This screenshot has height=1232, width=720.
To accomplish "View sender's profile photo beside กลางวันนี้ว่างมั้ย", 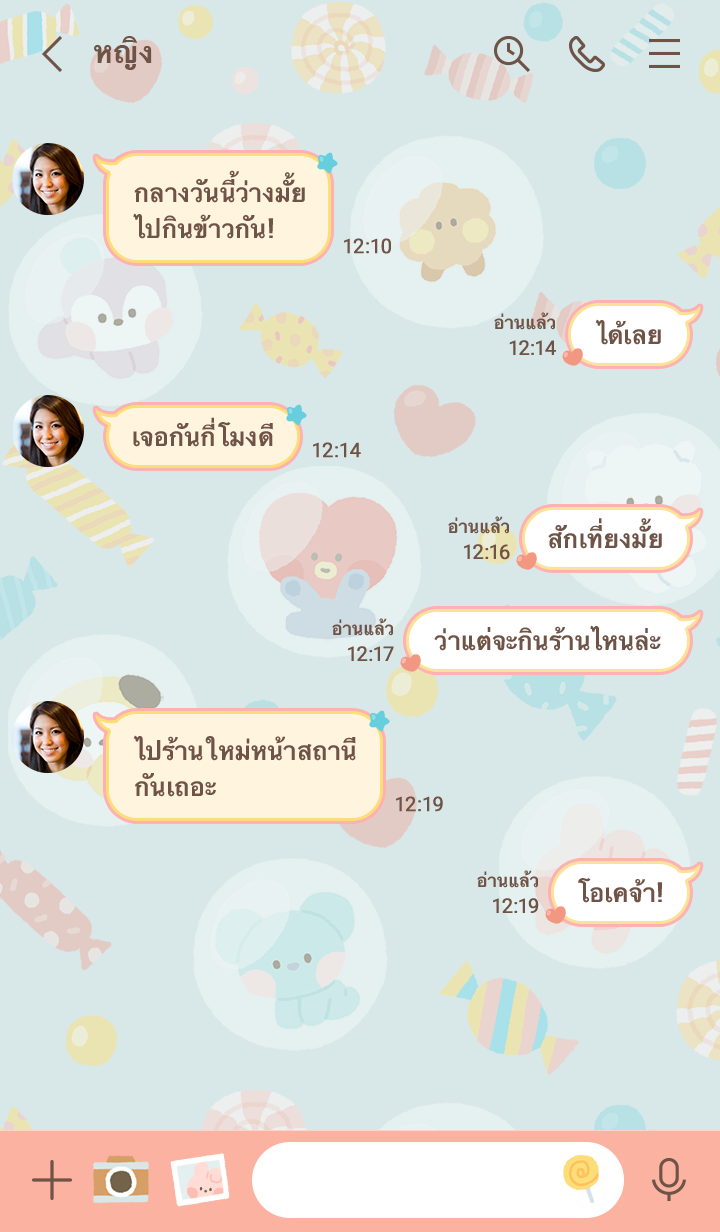I will tap(48, 179).
